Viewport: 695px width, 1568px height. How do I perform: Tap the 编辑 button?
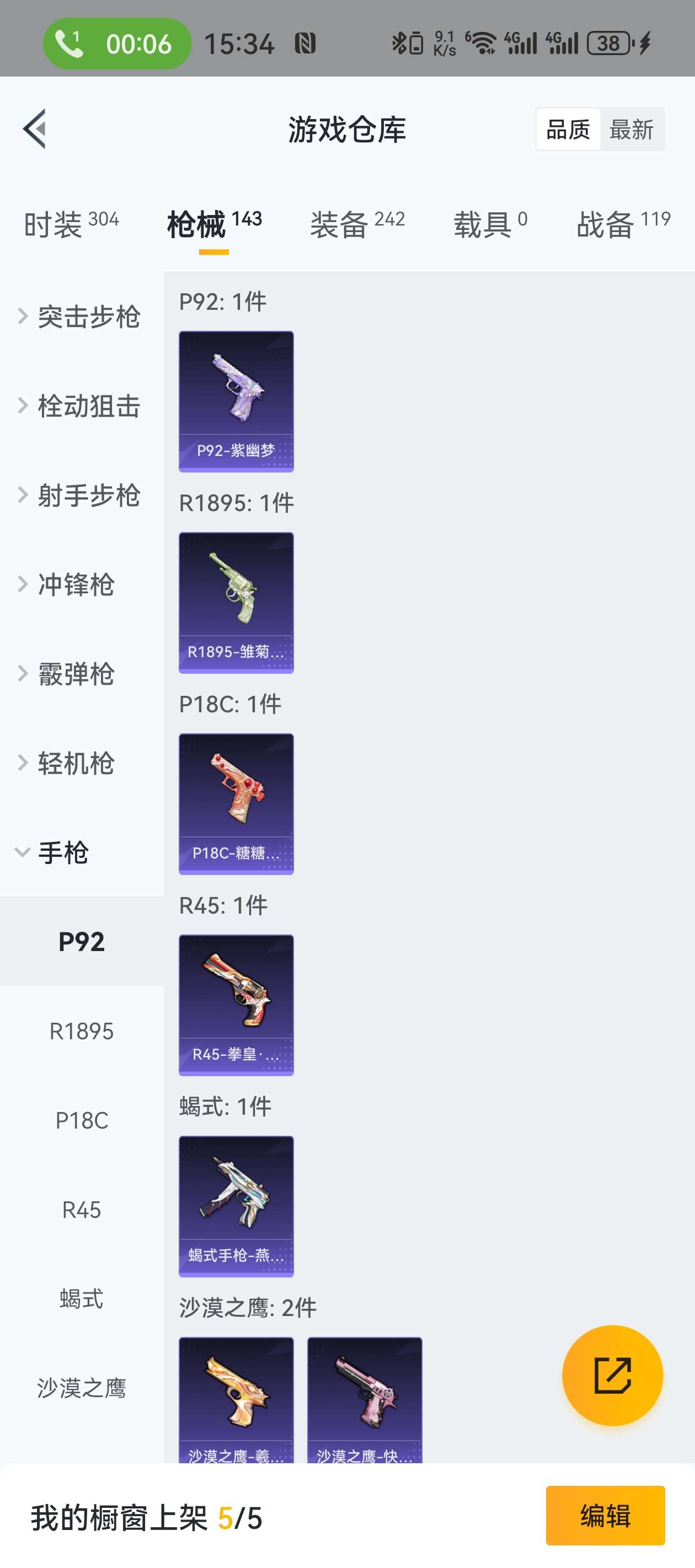[x=605, y=1516]
